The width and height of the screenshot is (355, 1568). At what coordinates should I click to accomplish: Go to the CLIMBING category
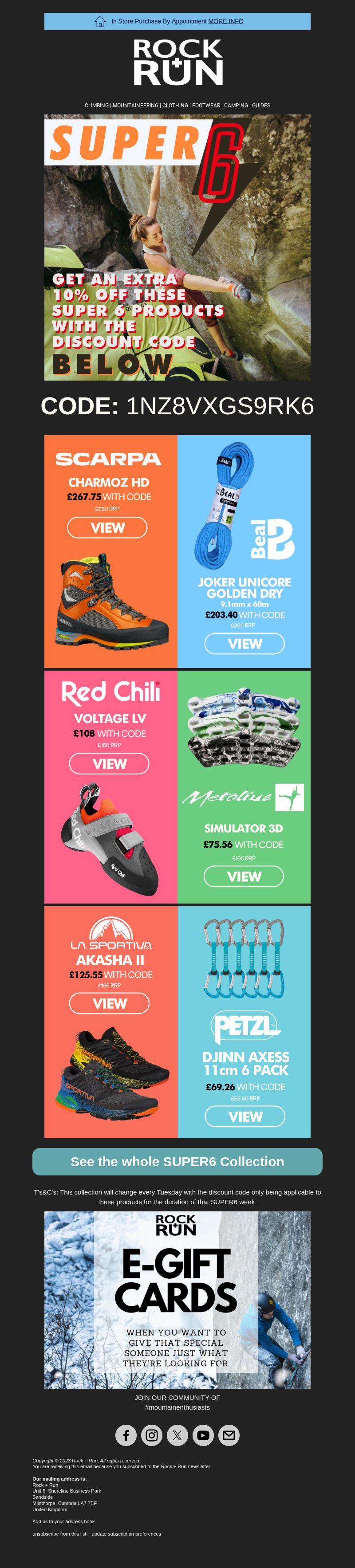click(96, 106)
